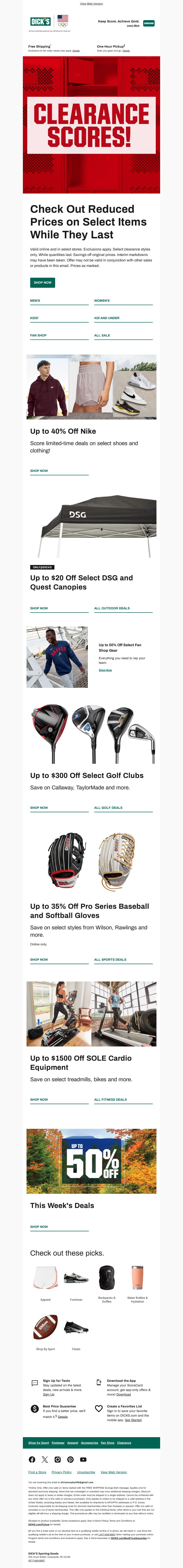Open the Find a Store link
Image resolution: width=183 pixels, height=1568 pixels.
[37, 1472]
